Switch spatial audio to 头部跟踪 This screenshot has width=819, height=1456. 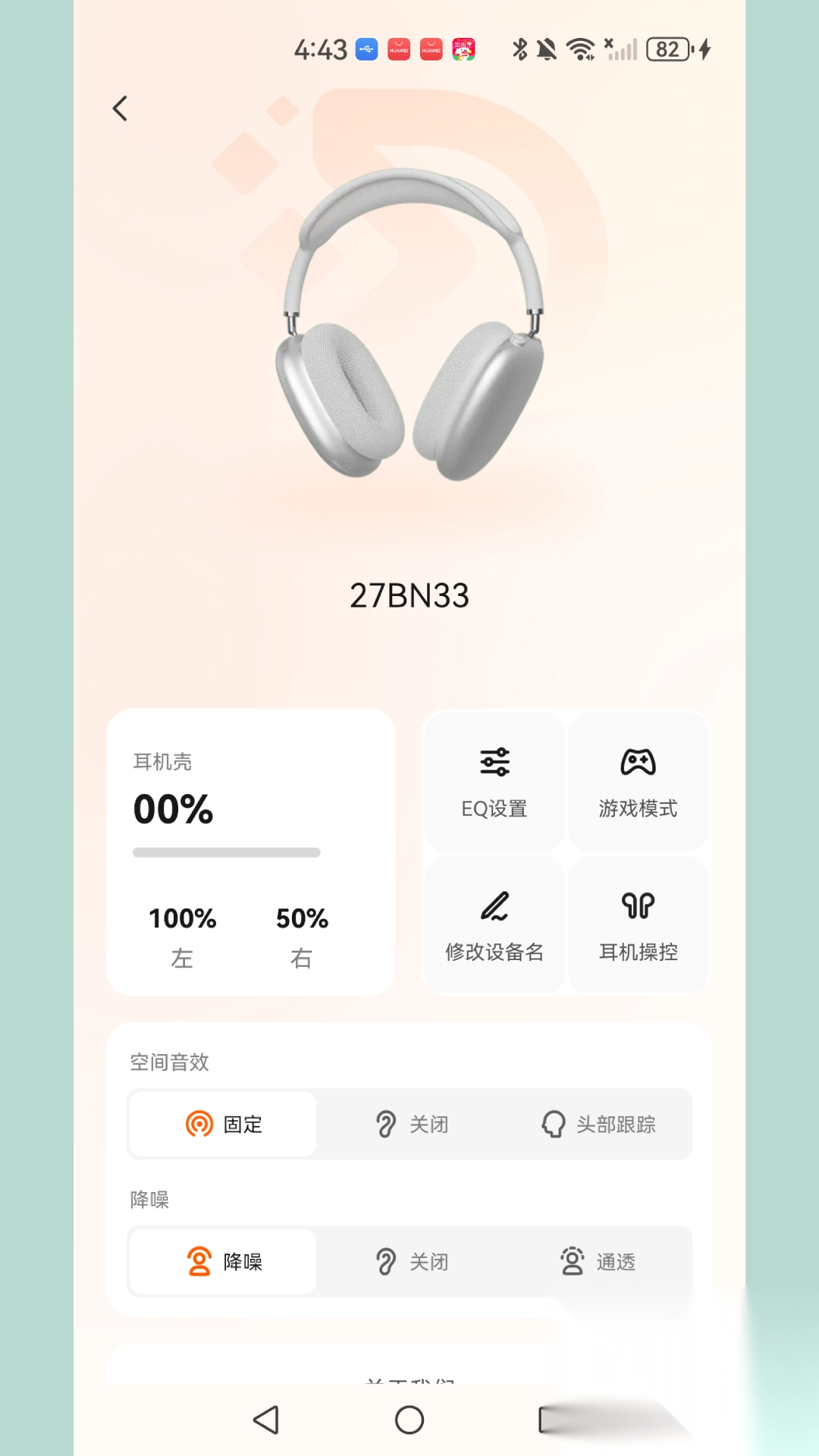(x=598, y=1124)
